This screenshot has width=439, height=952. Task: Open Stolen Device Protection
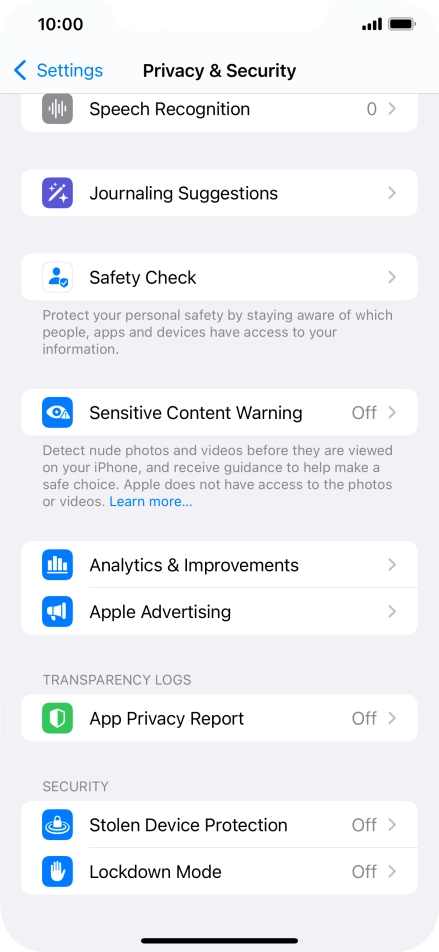[x=219, y=825]
